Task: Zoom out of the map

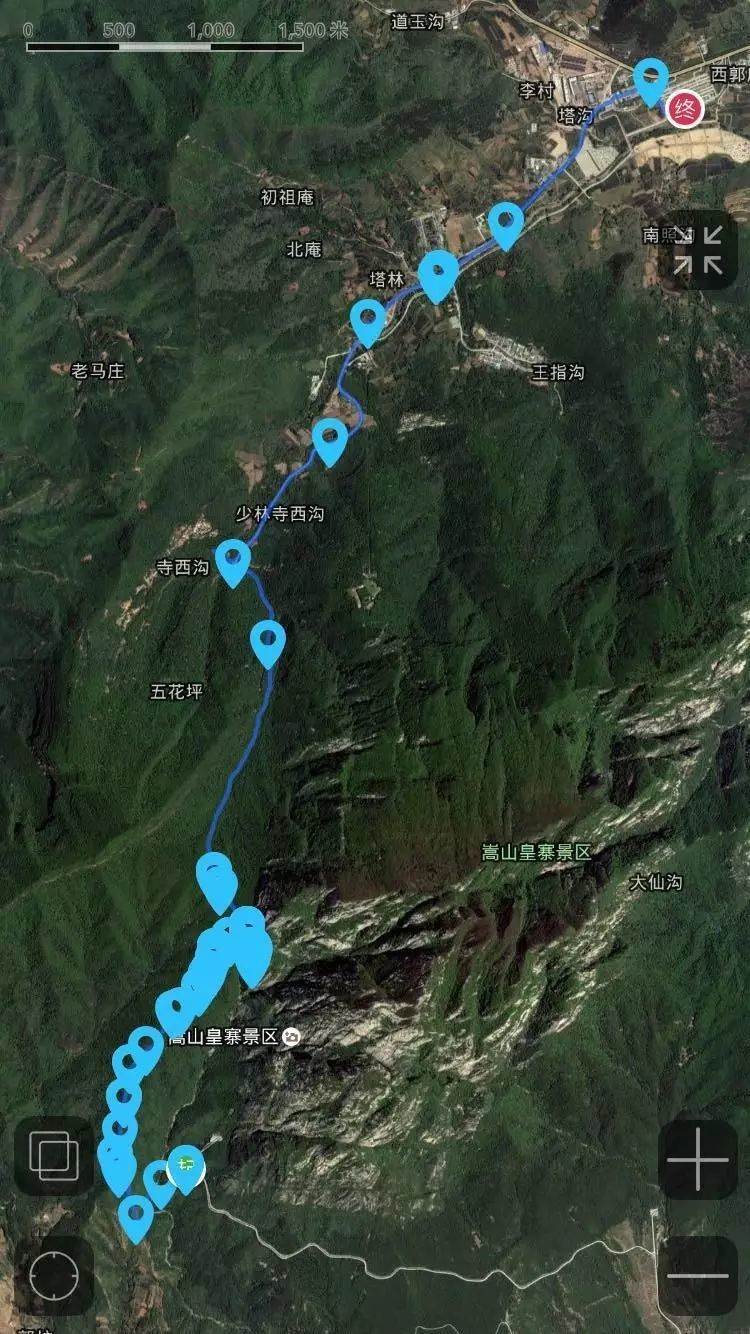Action: [698, 1276]
